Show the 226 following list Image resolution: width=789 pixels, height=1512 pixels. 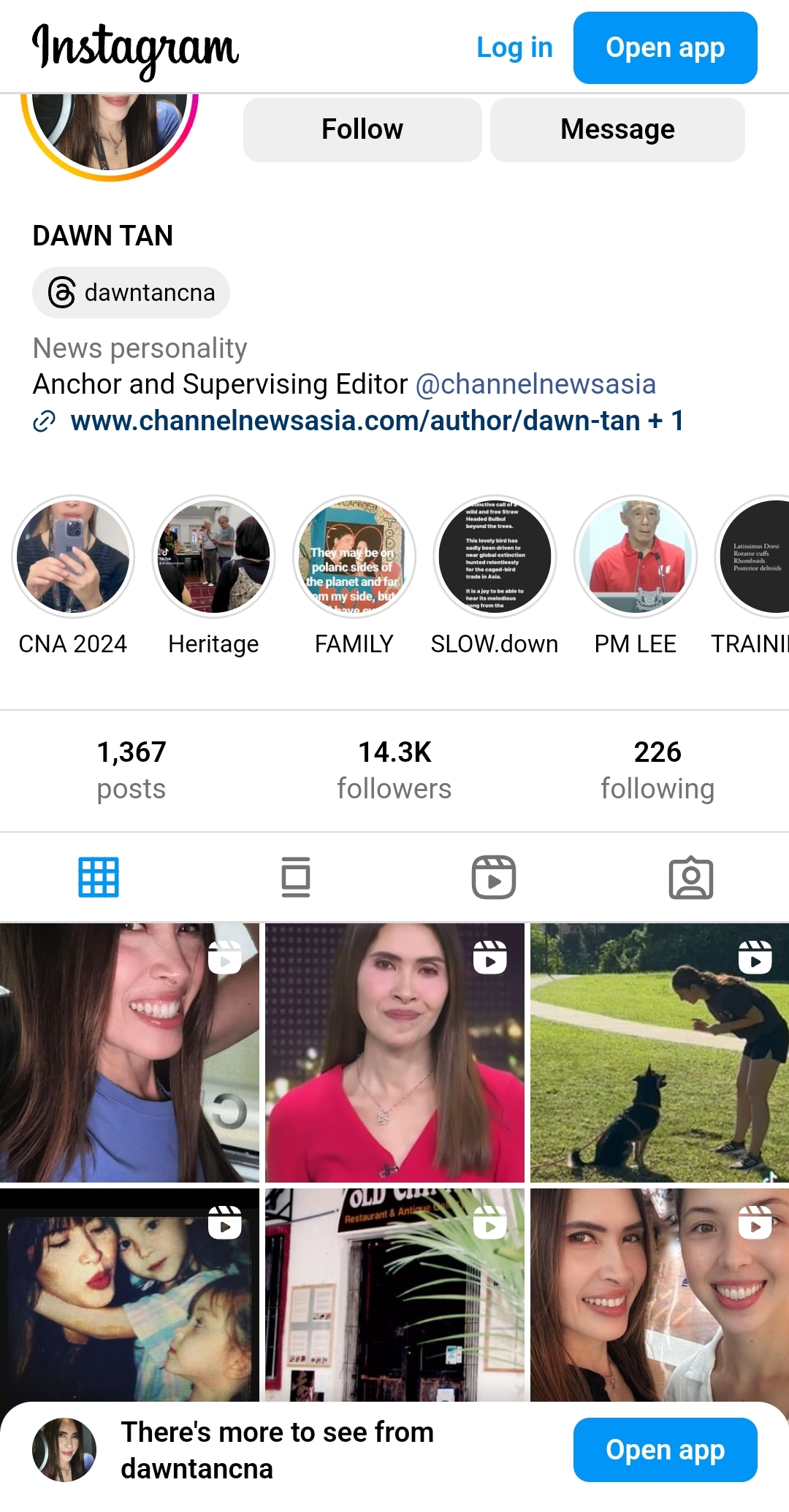[657, 771]
